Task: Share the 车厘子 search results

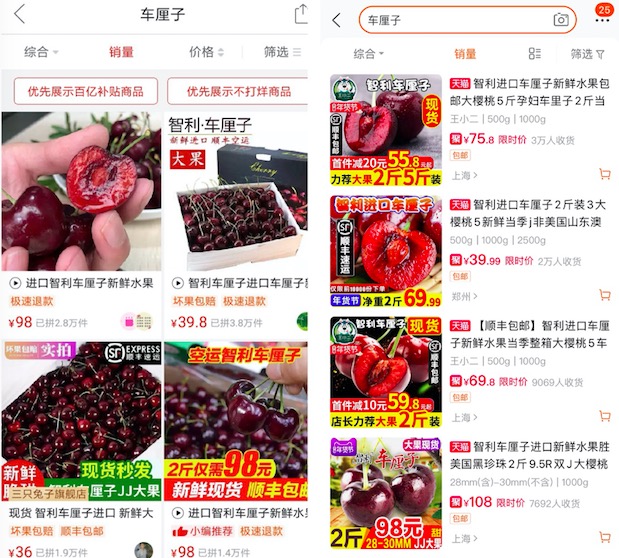Action: pyautogui.click(x=300, y=14)
